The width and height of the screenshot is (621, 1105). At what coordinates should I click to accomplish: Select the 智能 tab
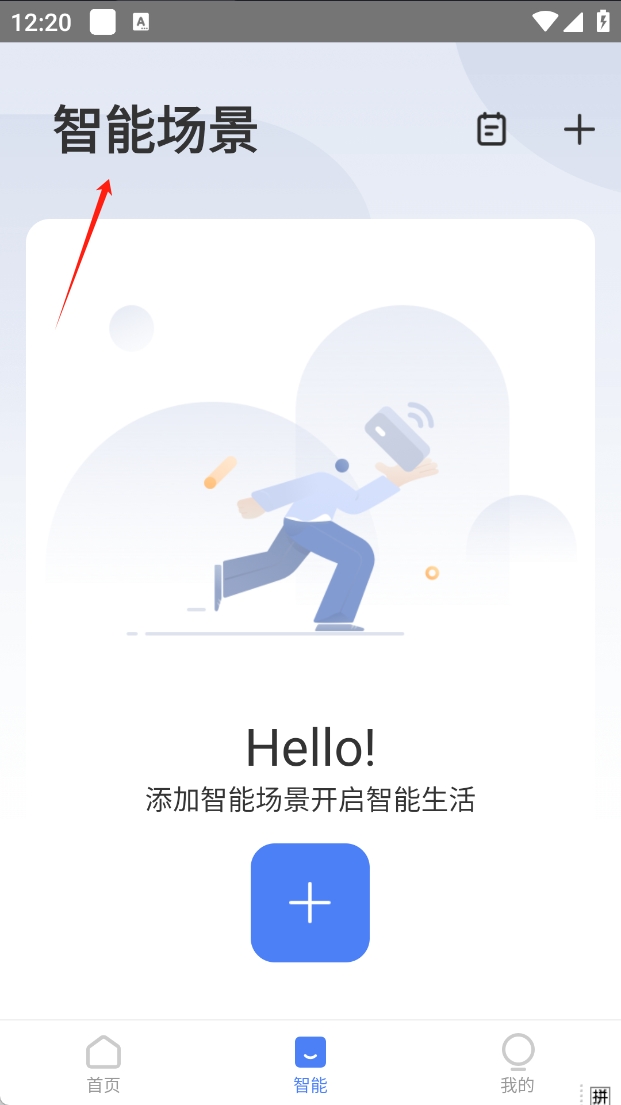[310, 1064]
